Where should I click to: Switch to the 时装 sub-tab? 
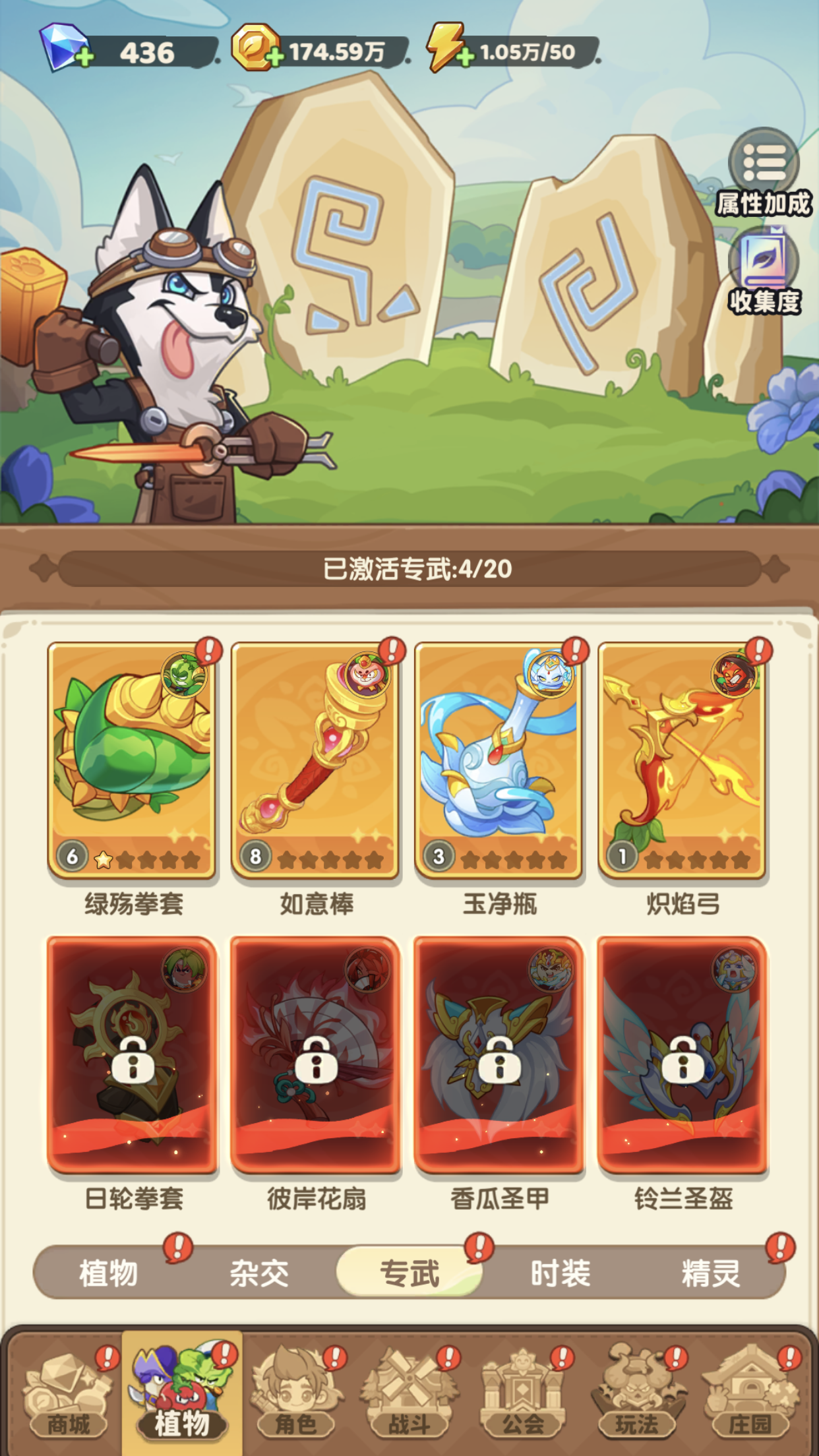click(560, 1273)
